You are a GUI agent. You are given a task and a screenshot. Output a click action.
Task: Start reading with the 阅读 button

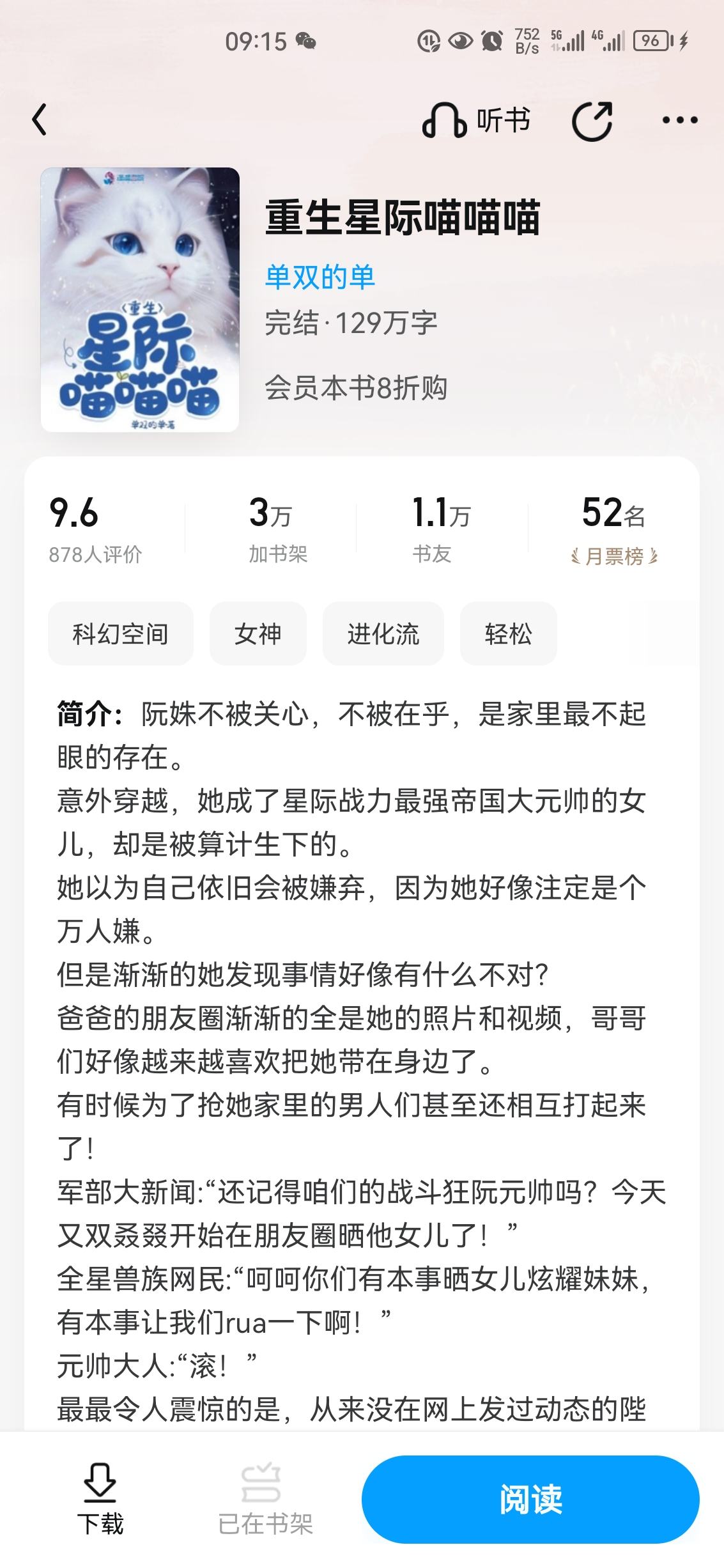coord(530,1499)
